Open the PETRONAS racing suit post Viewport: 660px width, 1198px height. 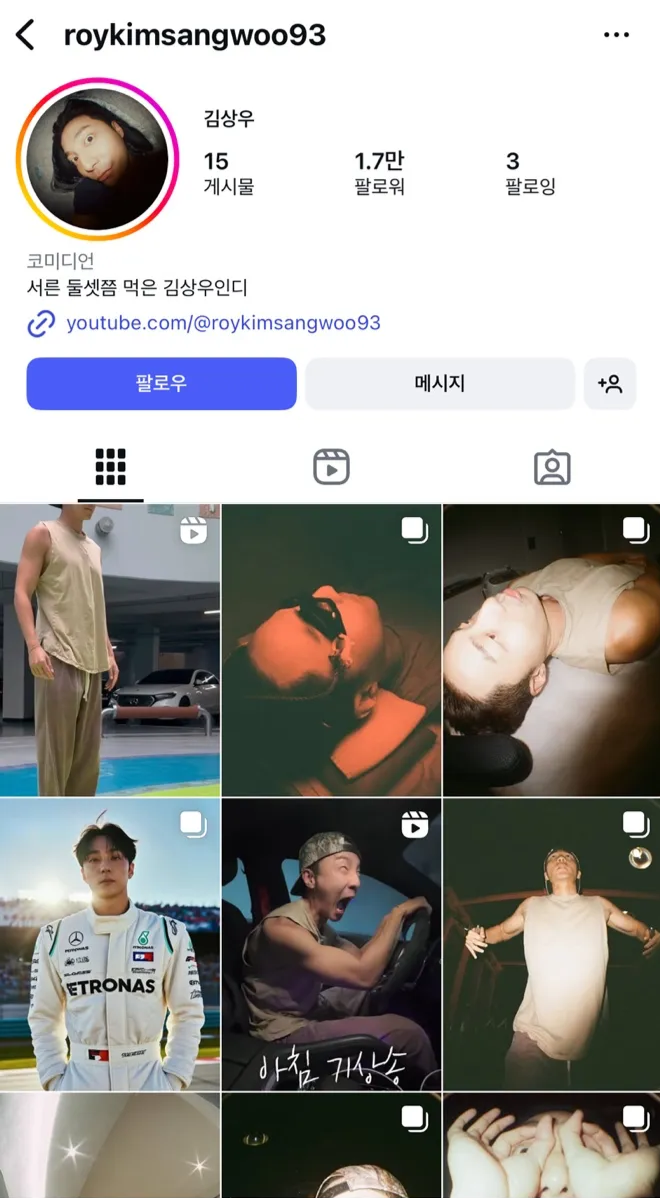109,945
